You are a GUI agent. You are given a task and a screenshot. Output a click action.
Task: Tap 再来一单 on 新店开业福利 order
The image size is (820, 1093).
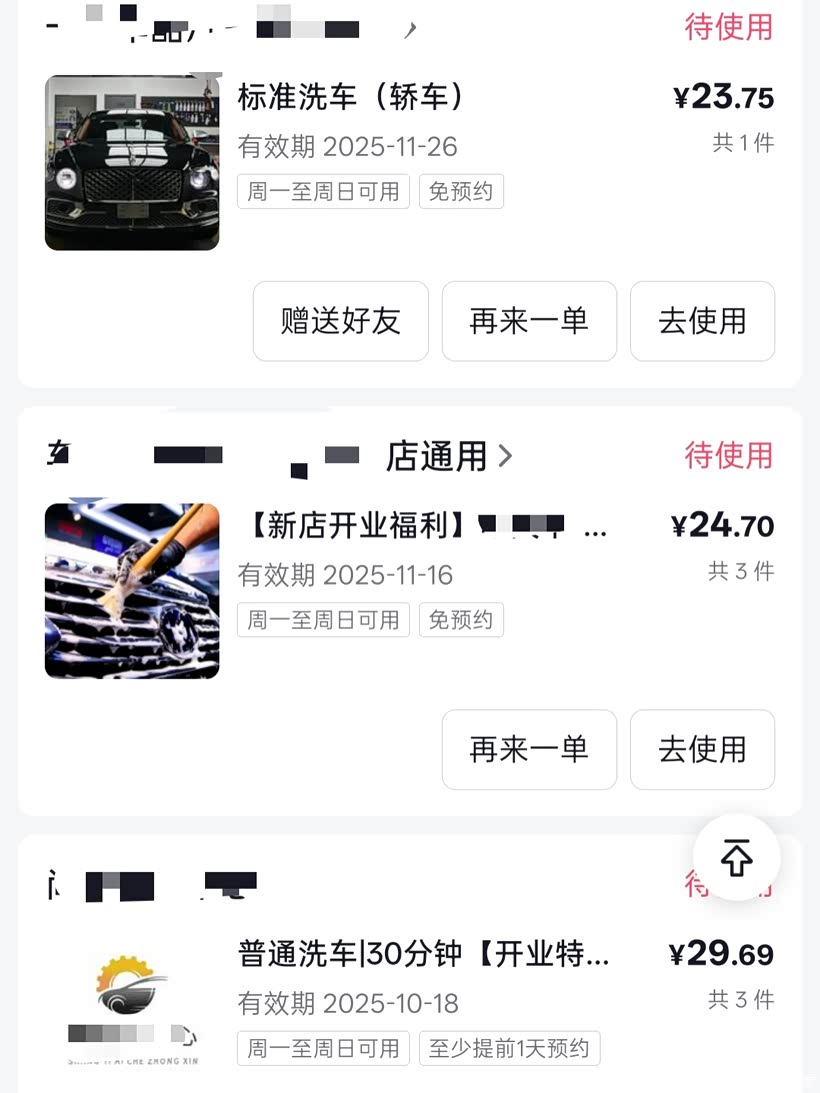click(x=529, y=749)
